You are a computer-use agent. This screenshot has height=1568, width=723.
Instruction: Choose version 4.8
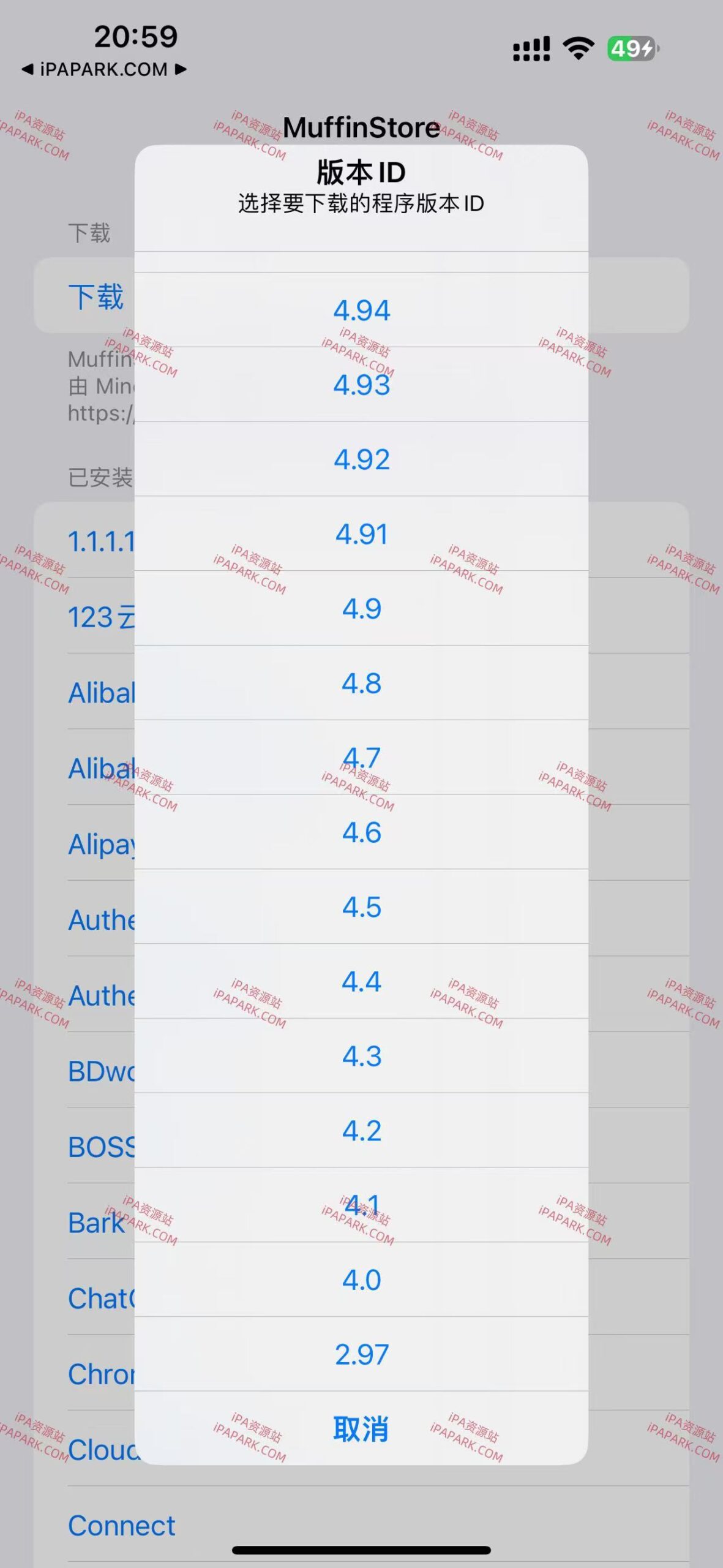pyautogui.click(x=362, y=684)
